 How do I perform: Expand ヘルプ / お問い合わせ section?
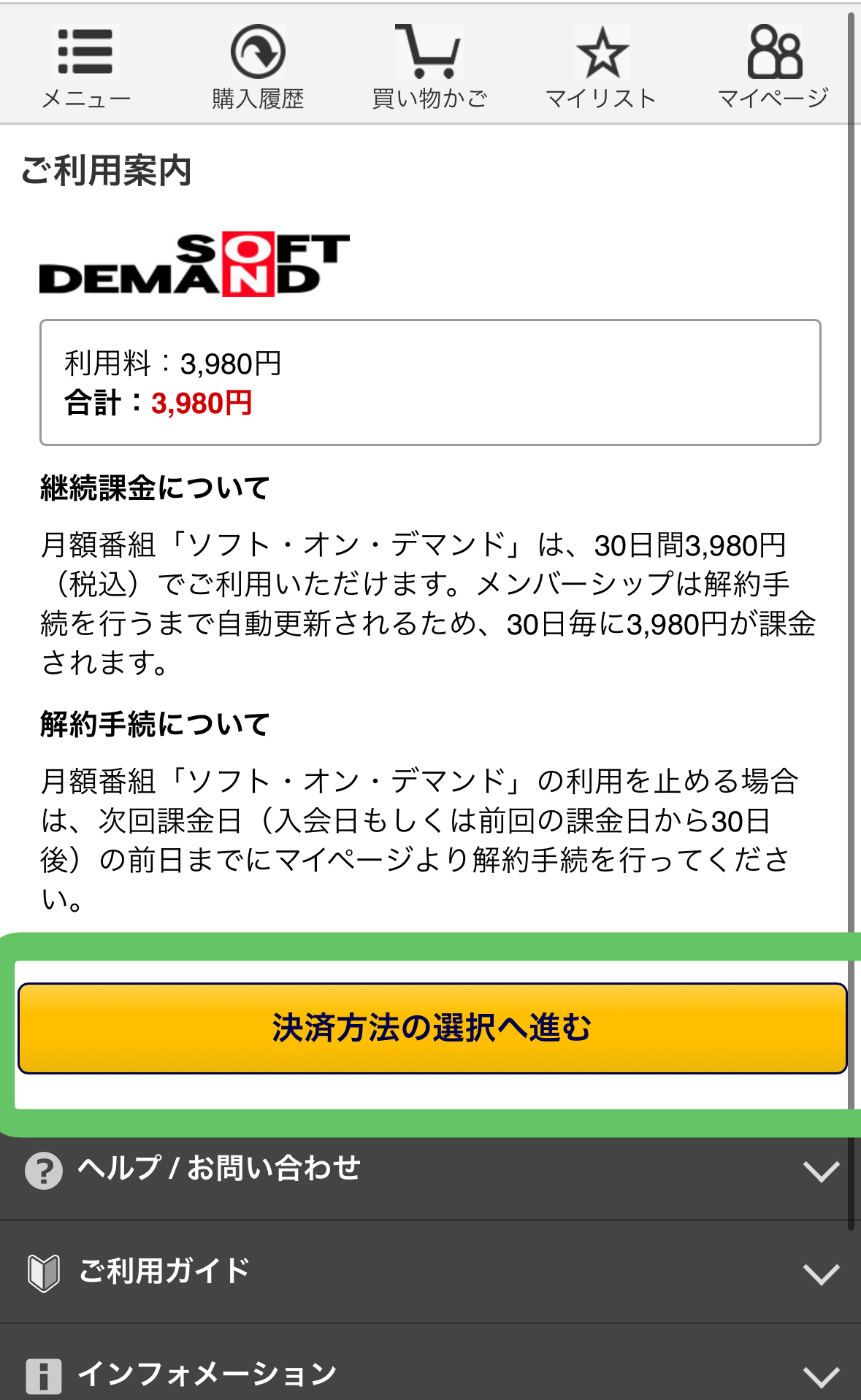(430, 1169)
